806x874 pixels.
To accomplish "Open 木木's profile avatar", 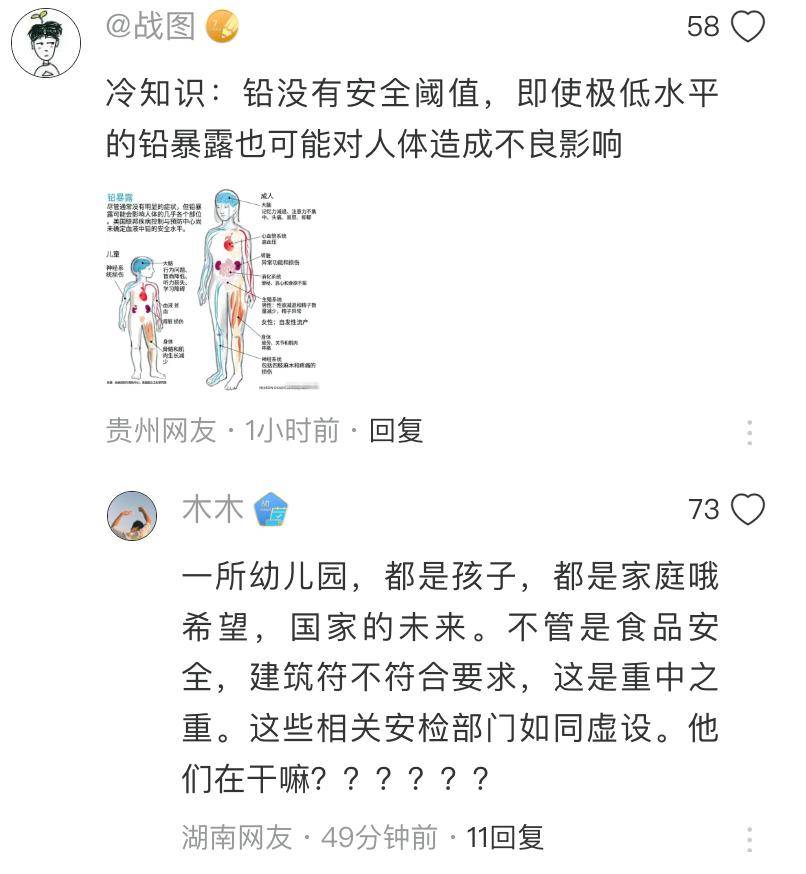I will (x=132, y=516).
